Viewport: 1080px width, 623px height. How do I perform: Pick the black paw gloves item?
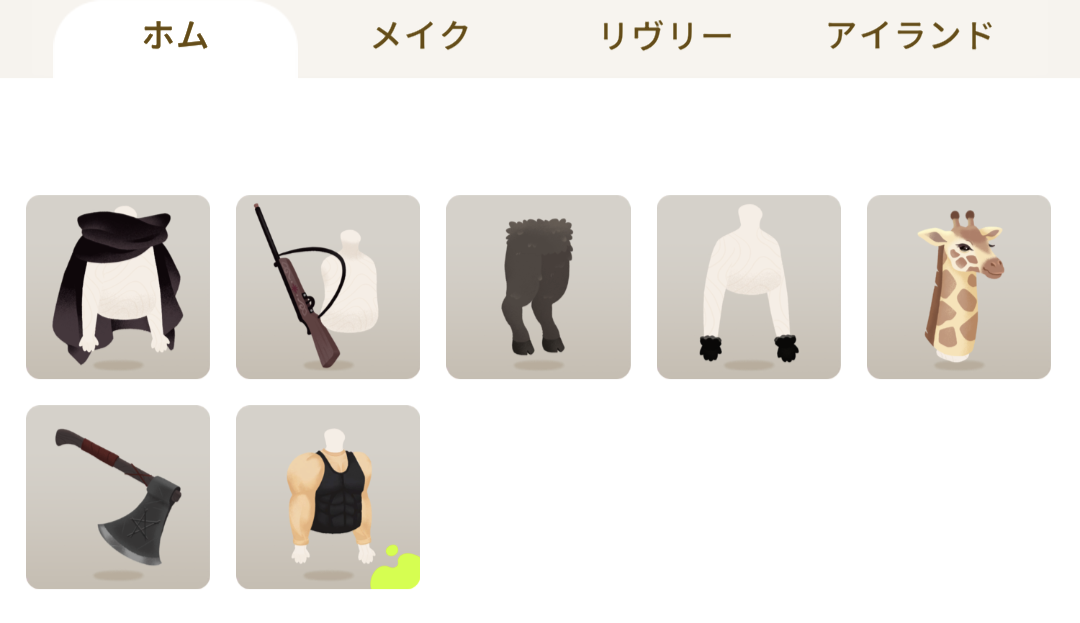click(748, 287)
